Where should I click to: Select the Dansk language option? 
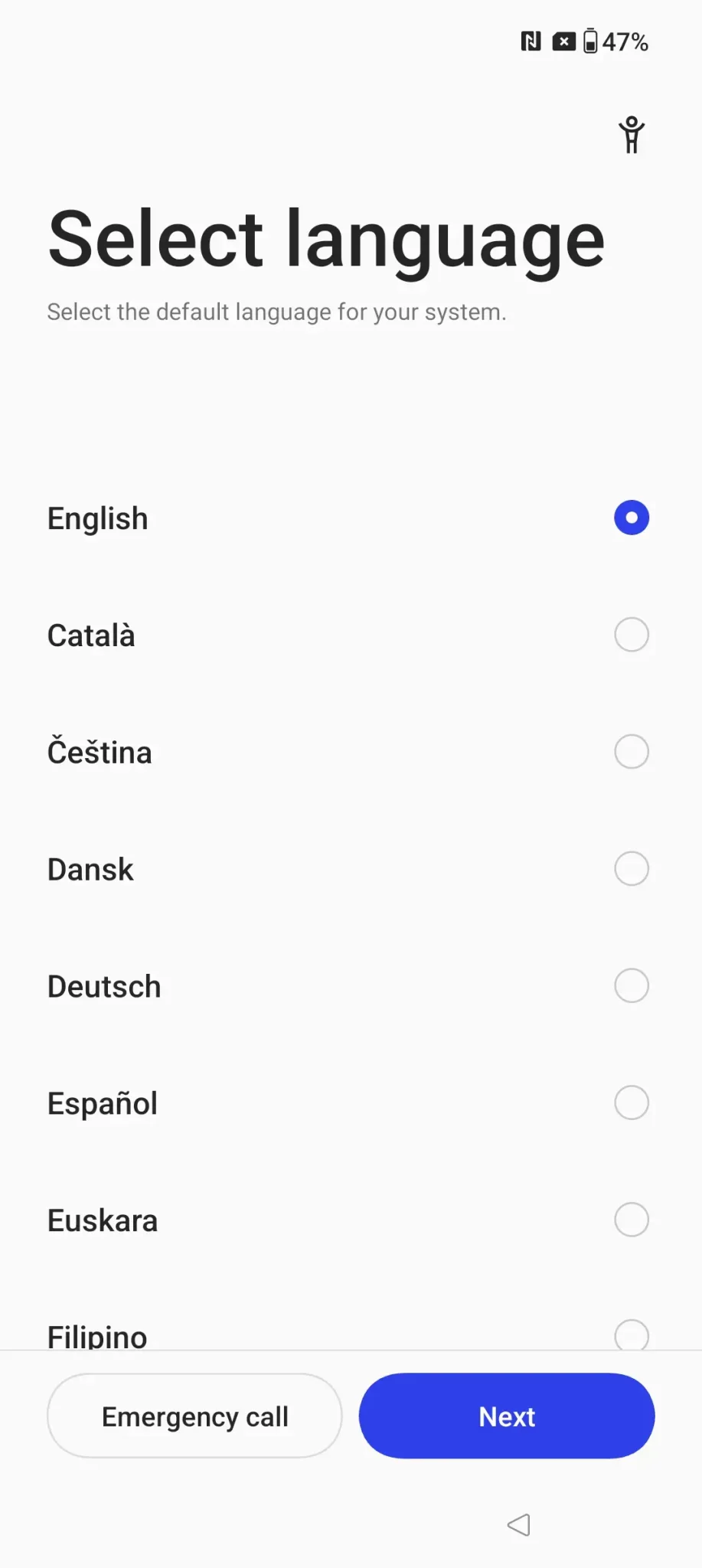[351, 869]
